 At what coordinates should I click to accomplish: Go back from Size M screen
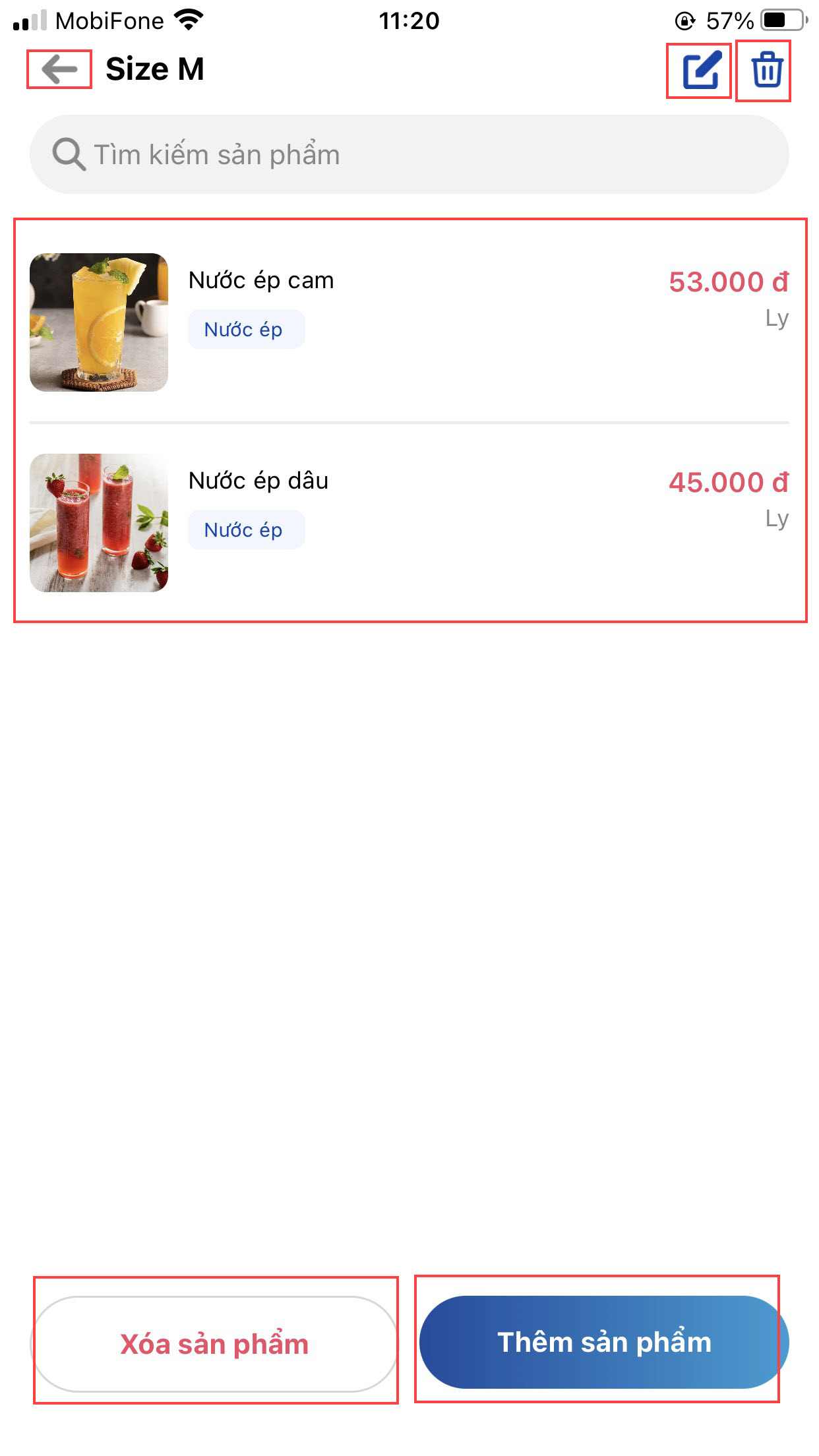(x=59, y=69)
